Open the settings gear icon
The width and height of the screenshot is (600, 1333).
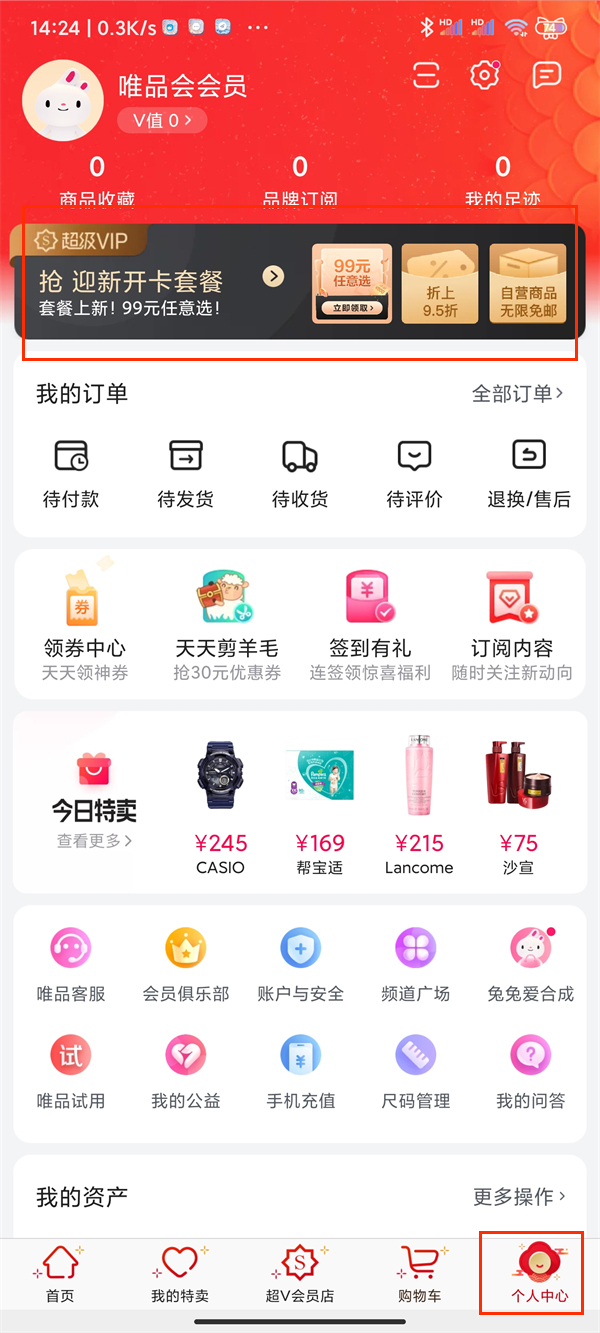[485, 74]
